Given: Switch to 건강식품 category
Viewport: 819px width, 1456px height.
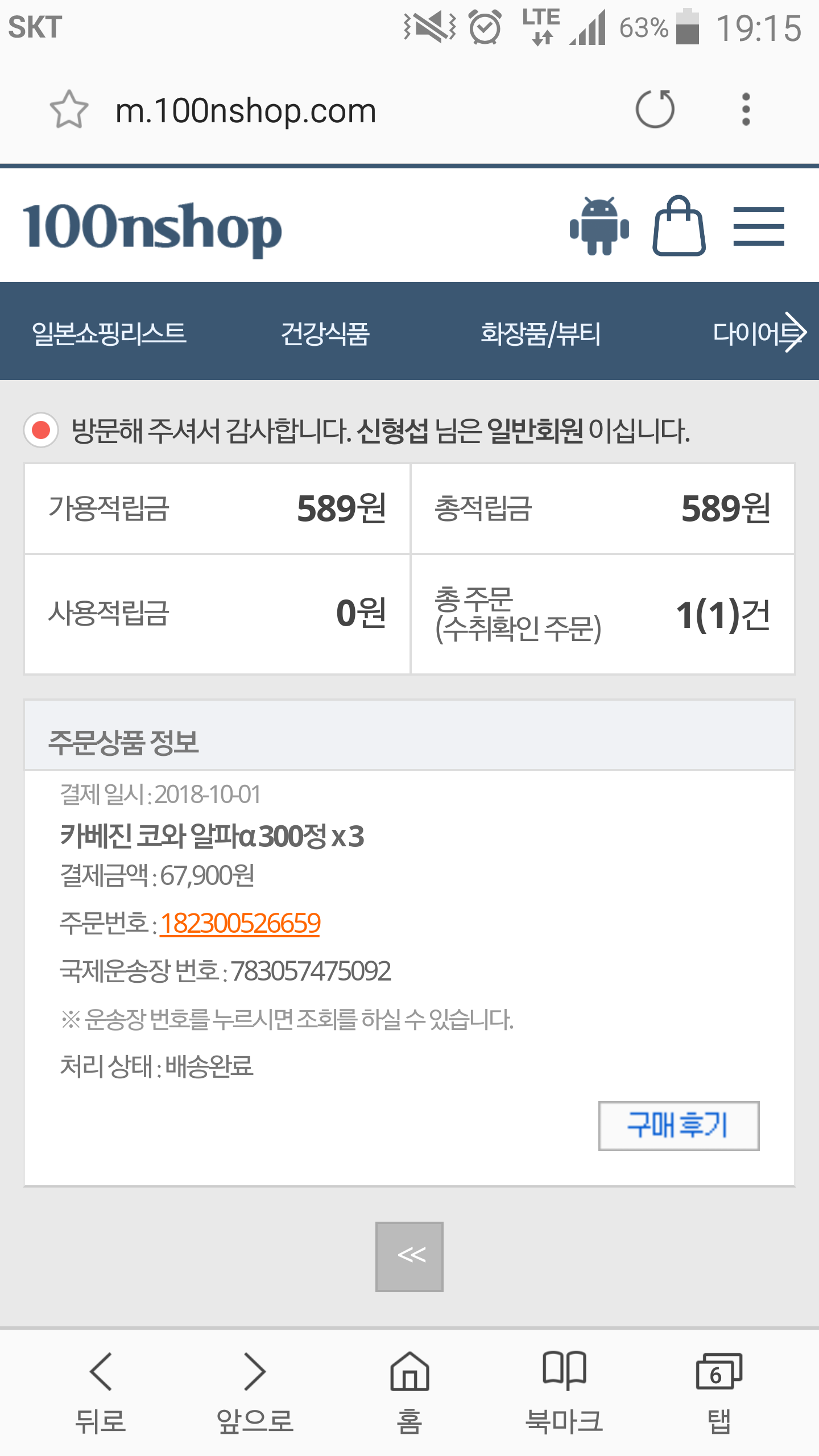Looking at the screenshot, I should coord(325,333).
